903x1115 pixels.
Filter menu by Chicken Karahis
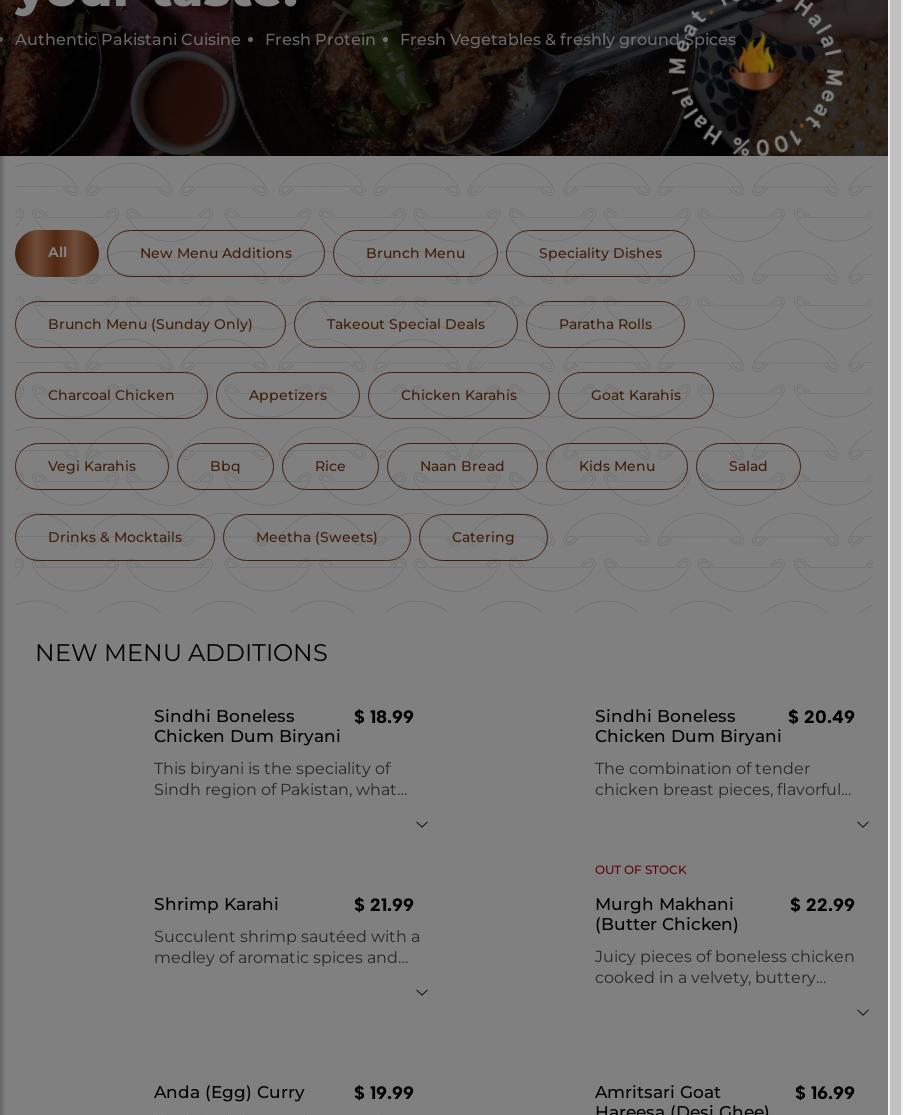(x=459, y=395)
